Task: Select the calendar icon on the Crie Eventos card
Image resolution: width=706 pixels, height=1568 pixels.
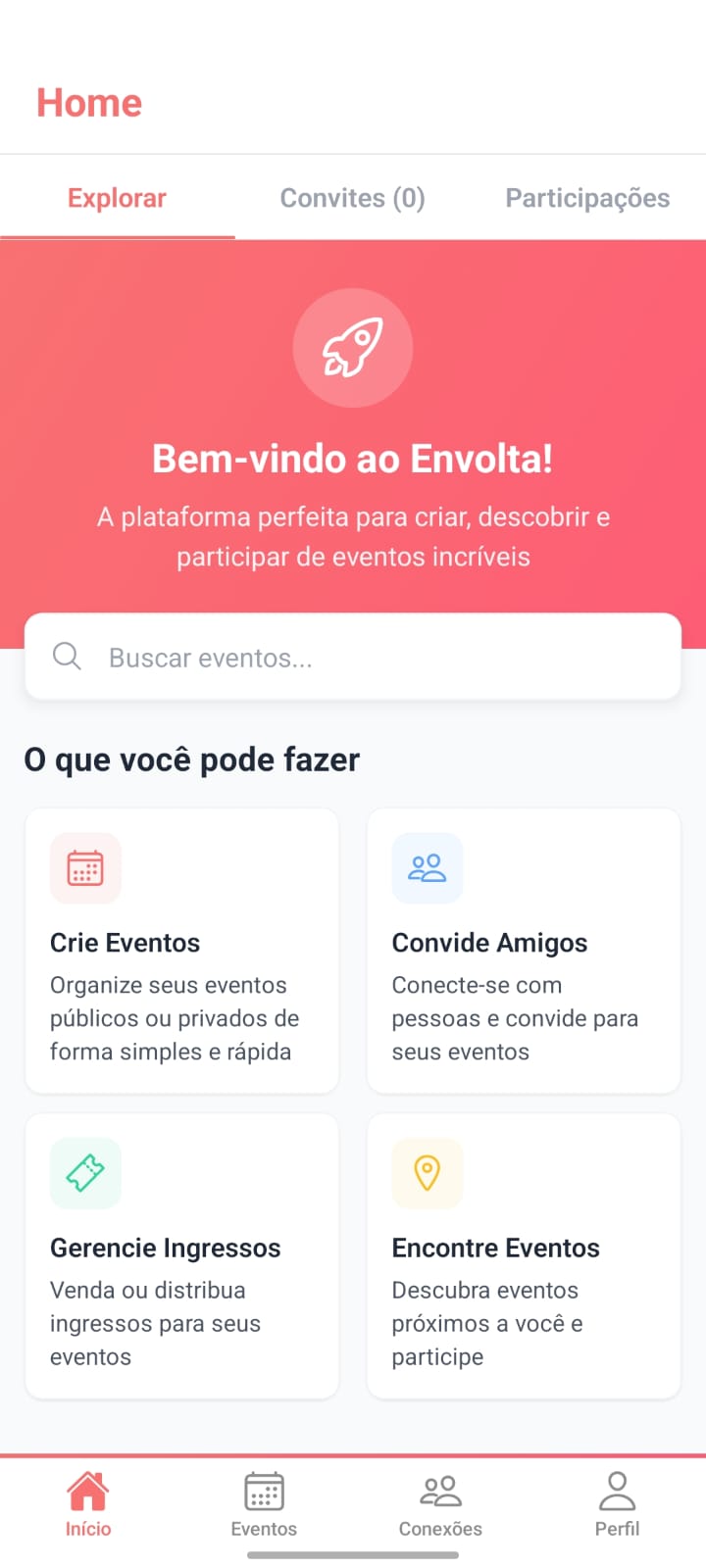Action: click(85, 867)
